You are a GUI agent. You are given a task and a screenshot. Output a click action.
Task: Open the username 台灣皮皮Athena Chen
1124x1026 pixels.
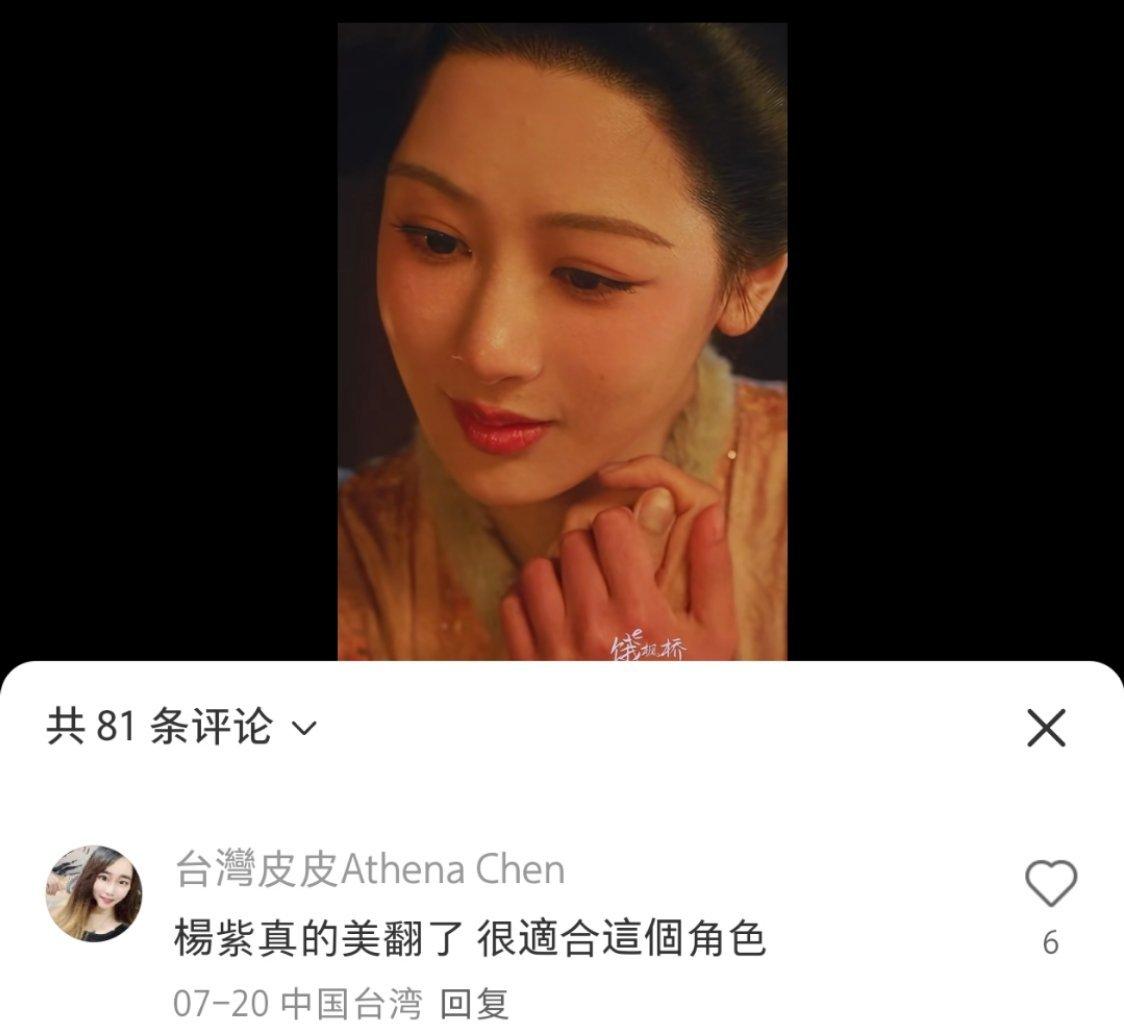tap(369, 869)
